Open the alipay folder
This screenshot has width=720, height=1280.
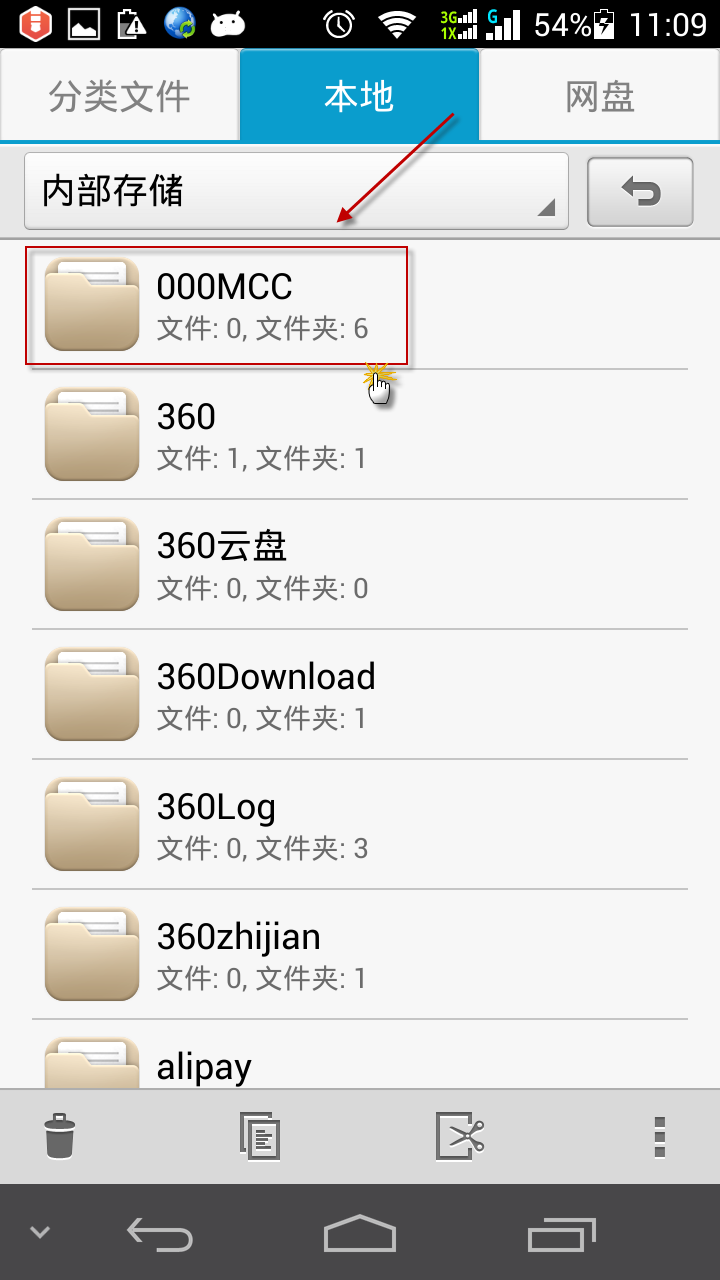point(360,1054)
